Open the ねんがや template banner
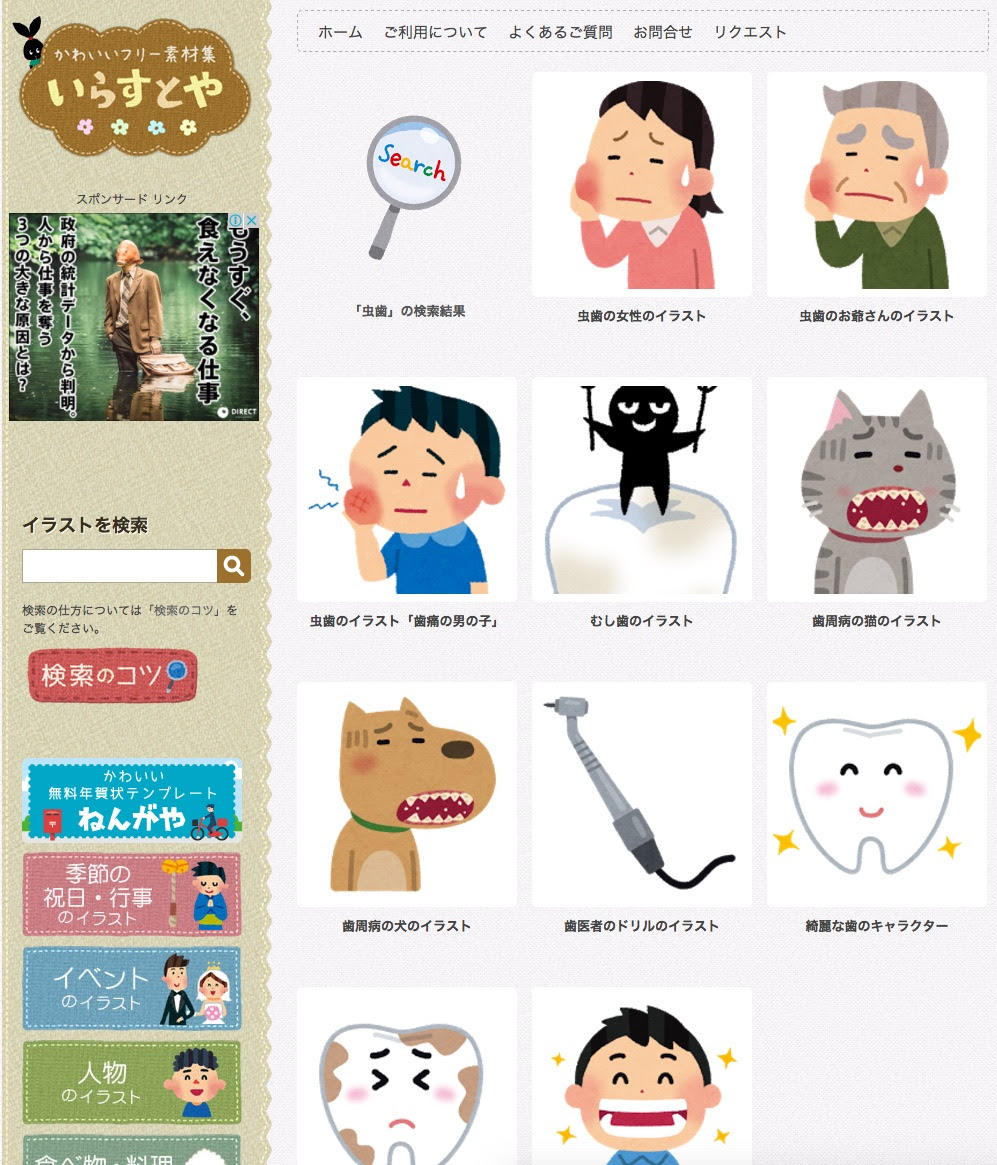997x1165 pixels. pos(132,800)
